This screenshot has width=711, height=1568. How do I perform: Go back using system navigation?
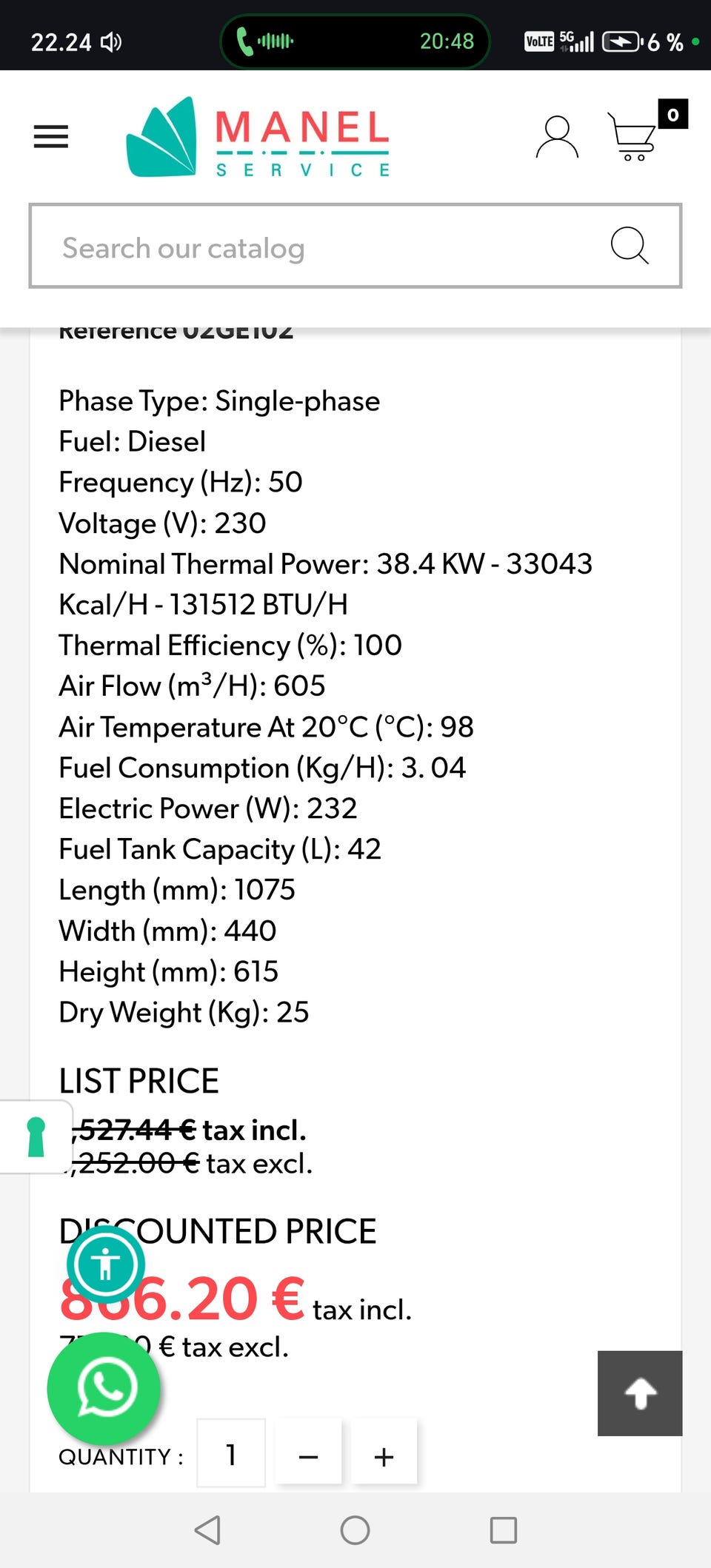click(x=207, y=1530)
